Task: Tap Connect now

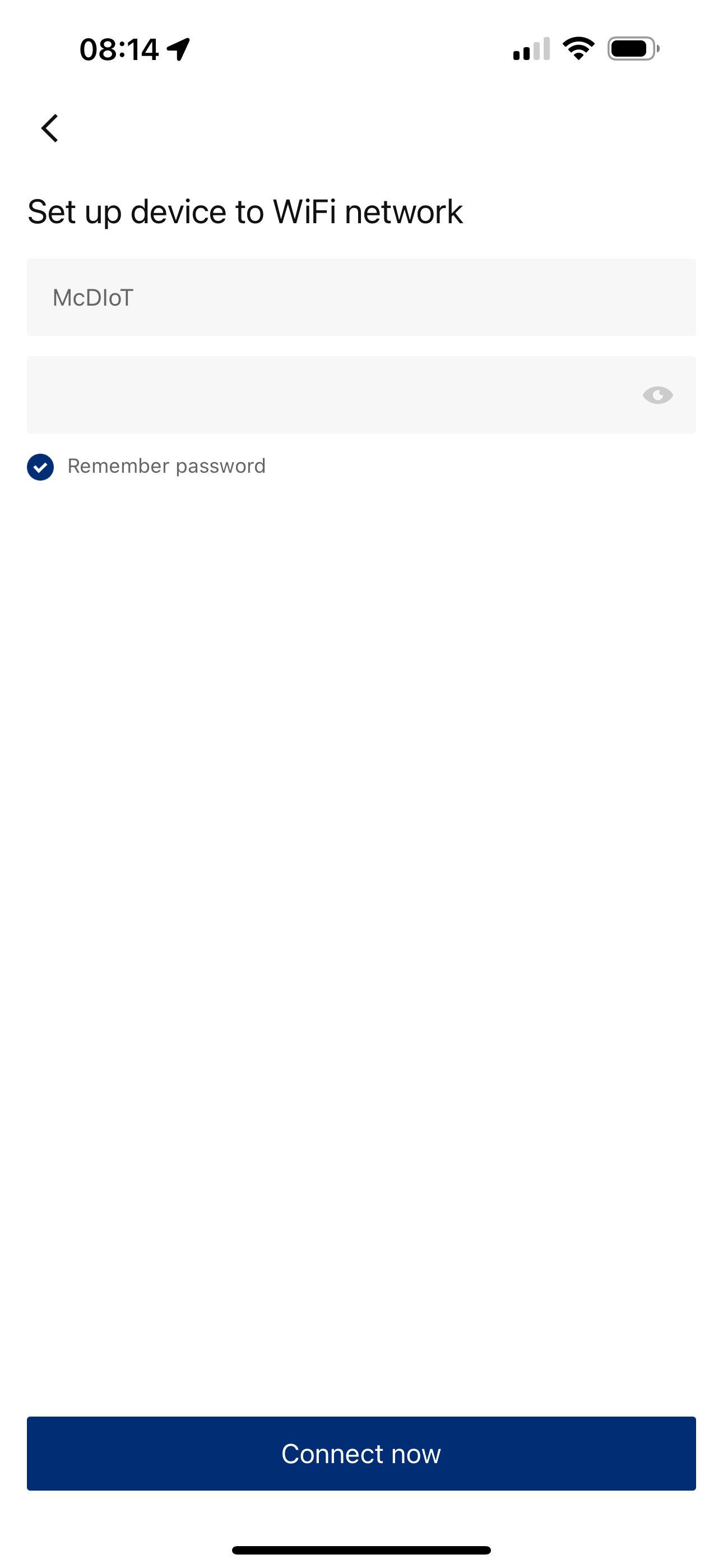Action: pos(361,1453)
